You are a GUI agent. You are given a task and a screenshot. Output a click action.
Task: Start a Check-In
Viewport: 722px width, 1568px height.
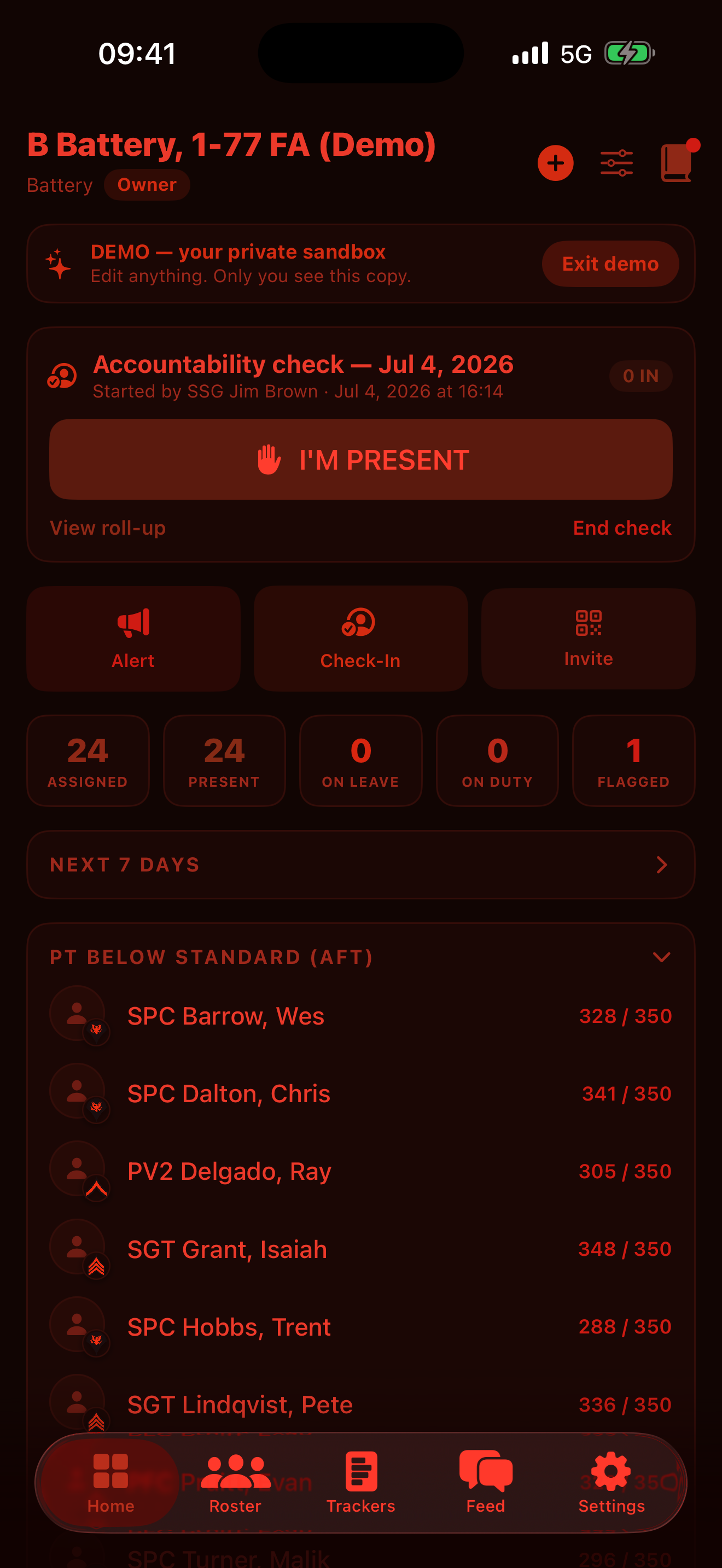361,639
